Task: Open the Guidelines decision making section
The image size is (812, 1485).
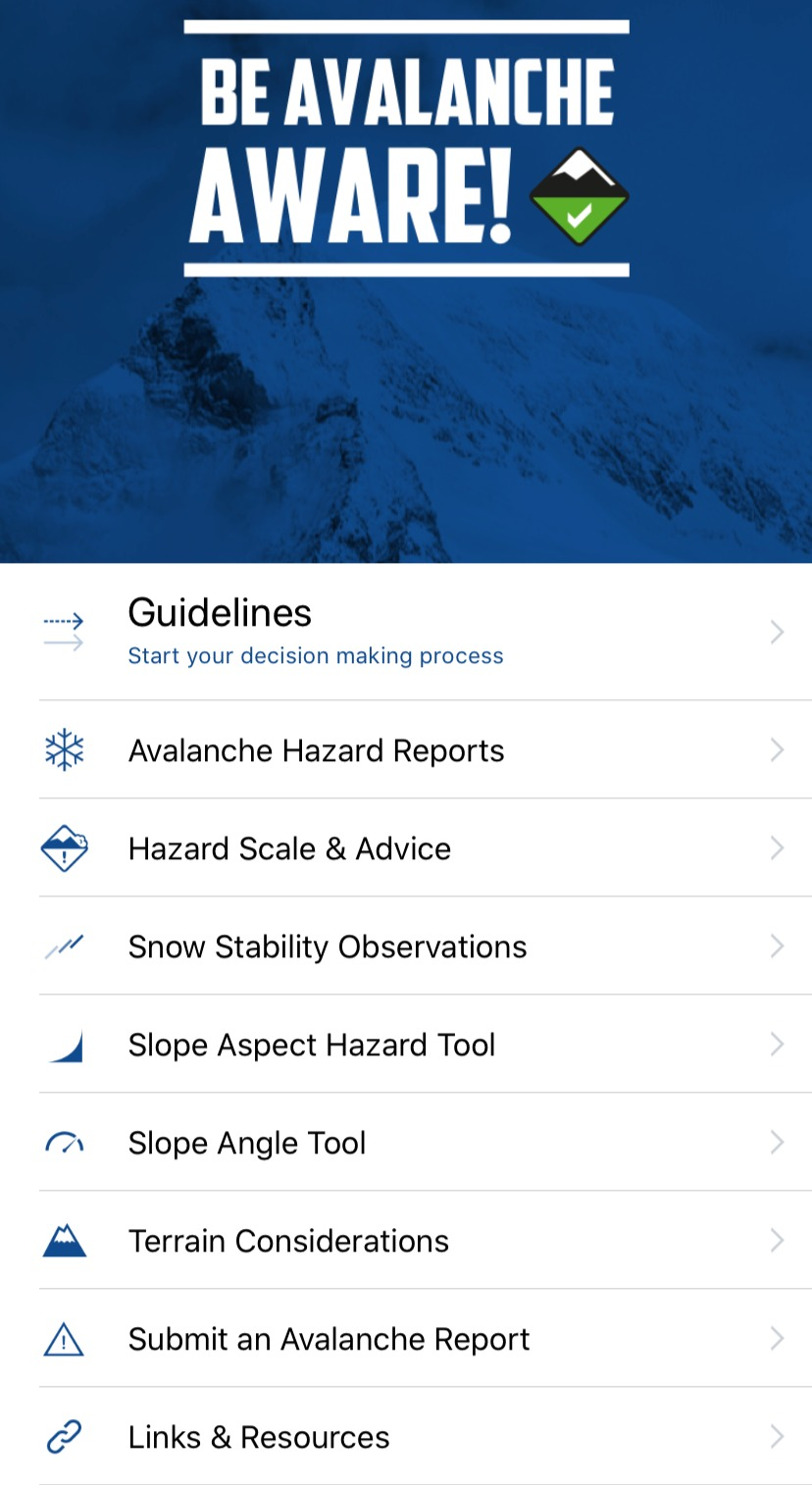Action: pyautogui.click(x=406, y=632)
